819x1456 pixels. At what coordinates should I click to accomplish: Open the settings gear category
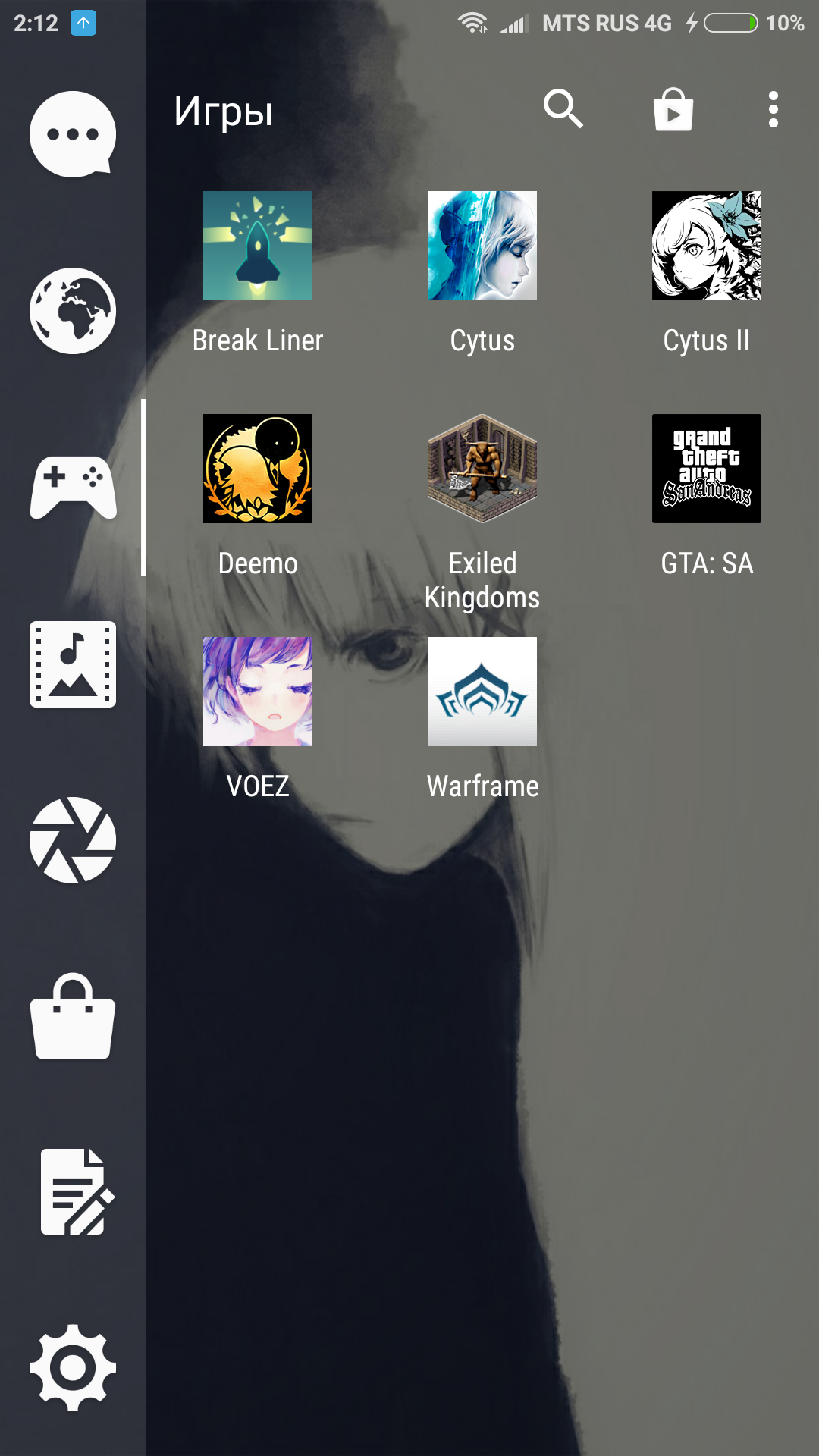[73, 1368]
